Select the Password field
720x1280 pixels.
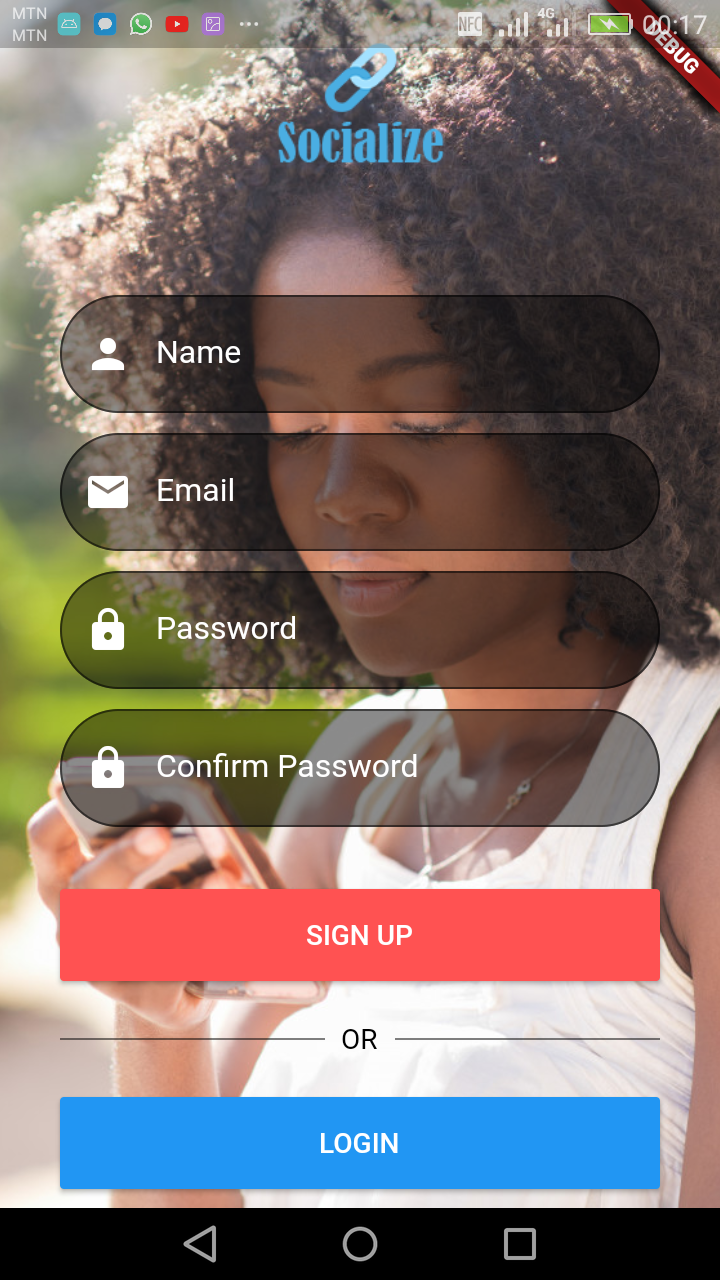(360, 629)
